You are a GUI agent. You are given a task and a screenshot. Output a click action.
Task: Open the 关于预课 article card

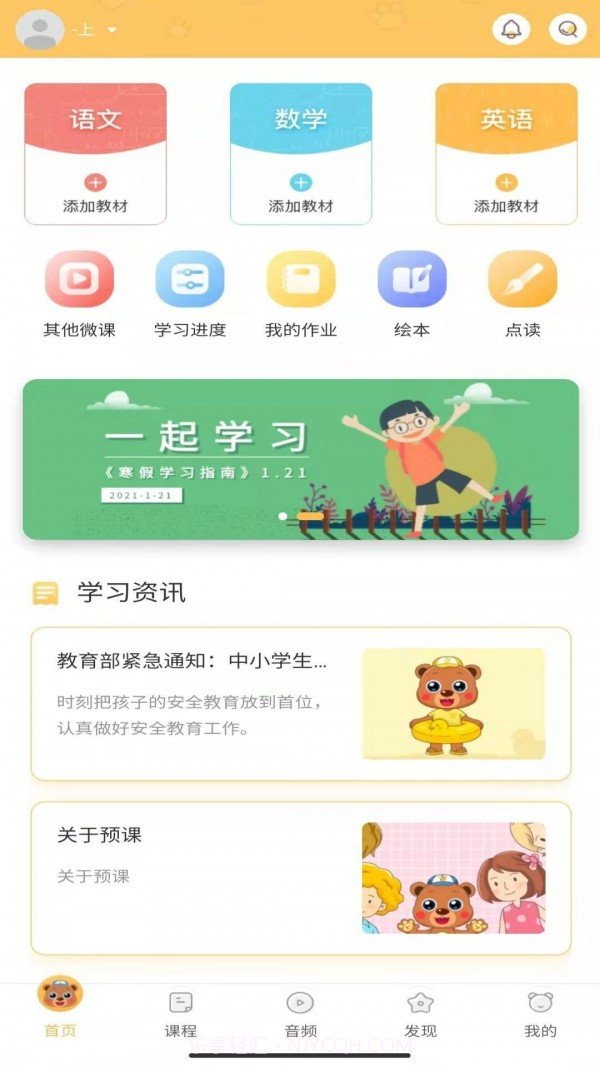[x=301, y=878]
